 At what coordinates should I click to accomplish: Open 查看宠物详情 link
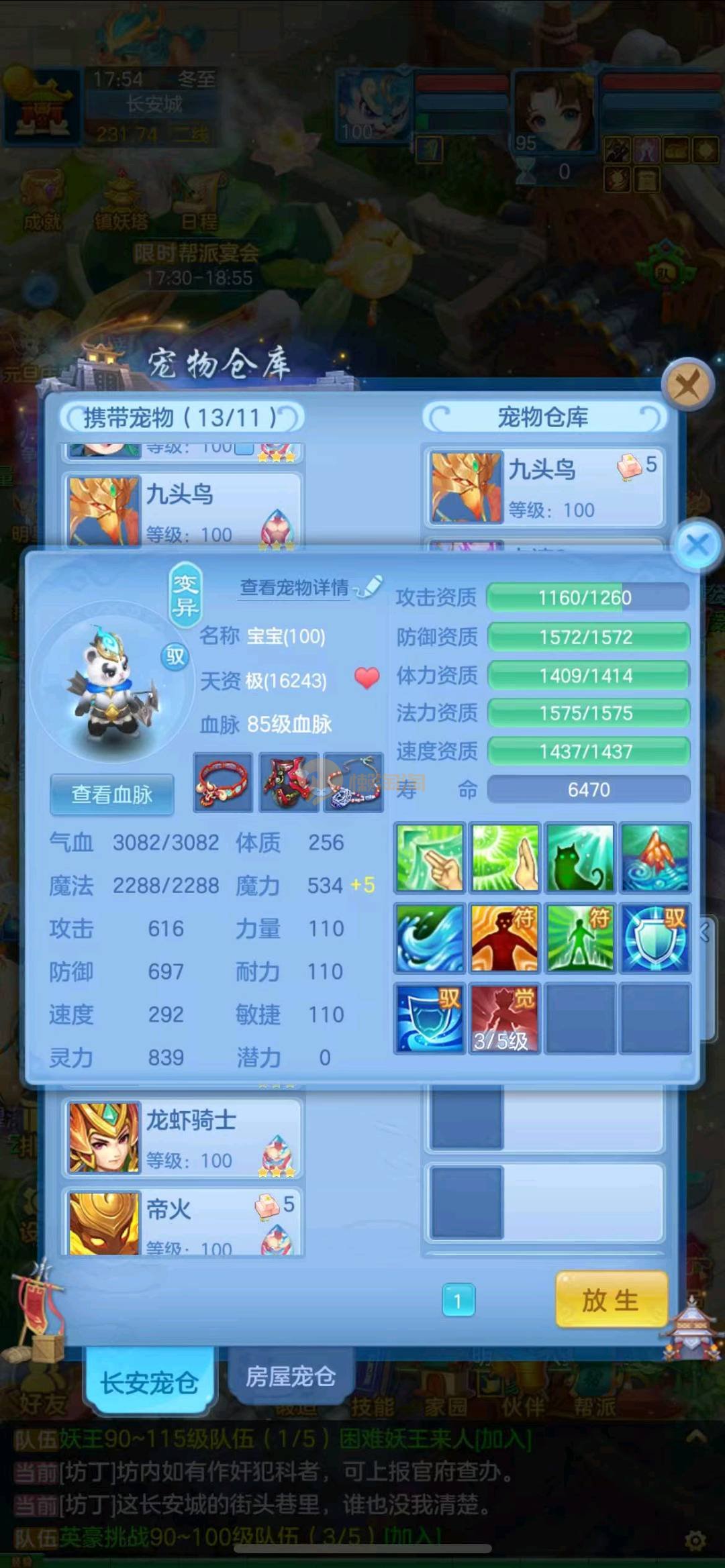pyautogui.click(x=295, y=588)
